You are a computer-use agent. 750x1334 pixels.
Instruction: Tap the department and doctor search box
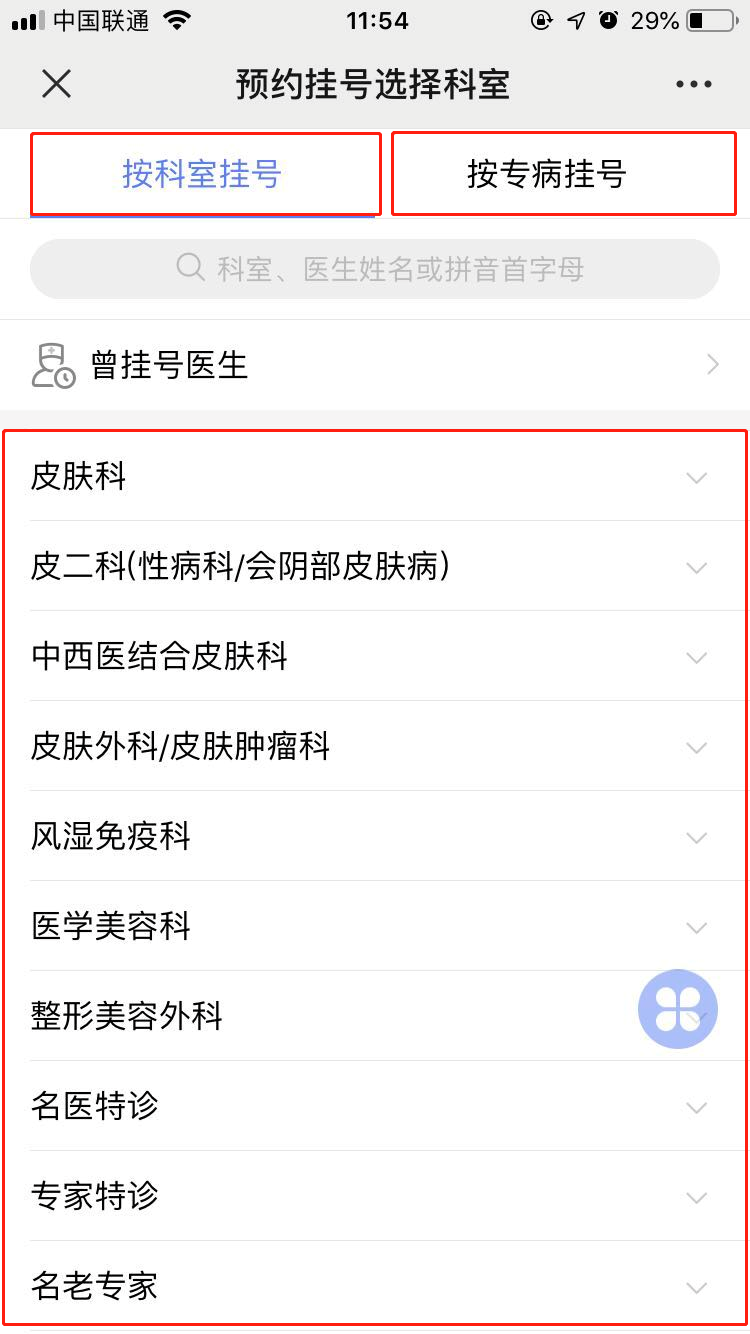click(375, 269)
